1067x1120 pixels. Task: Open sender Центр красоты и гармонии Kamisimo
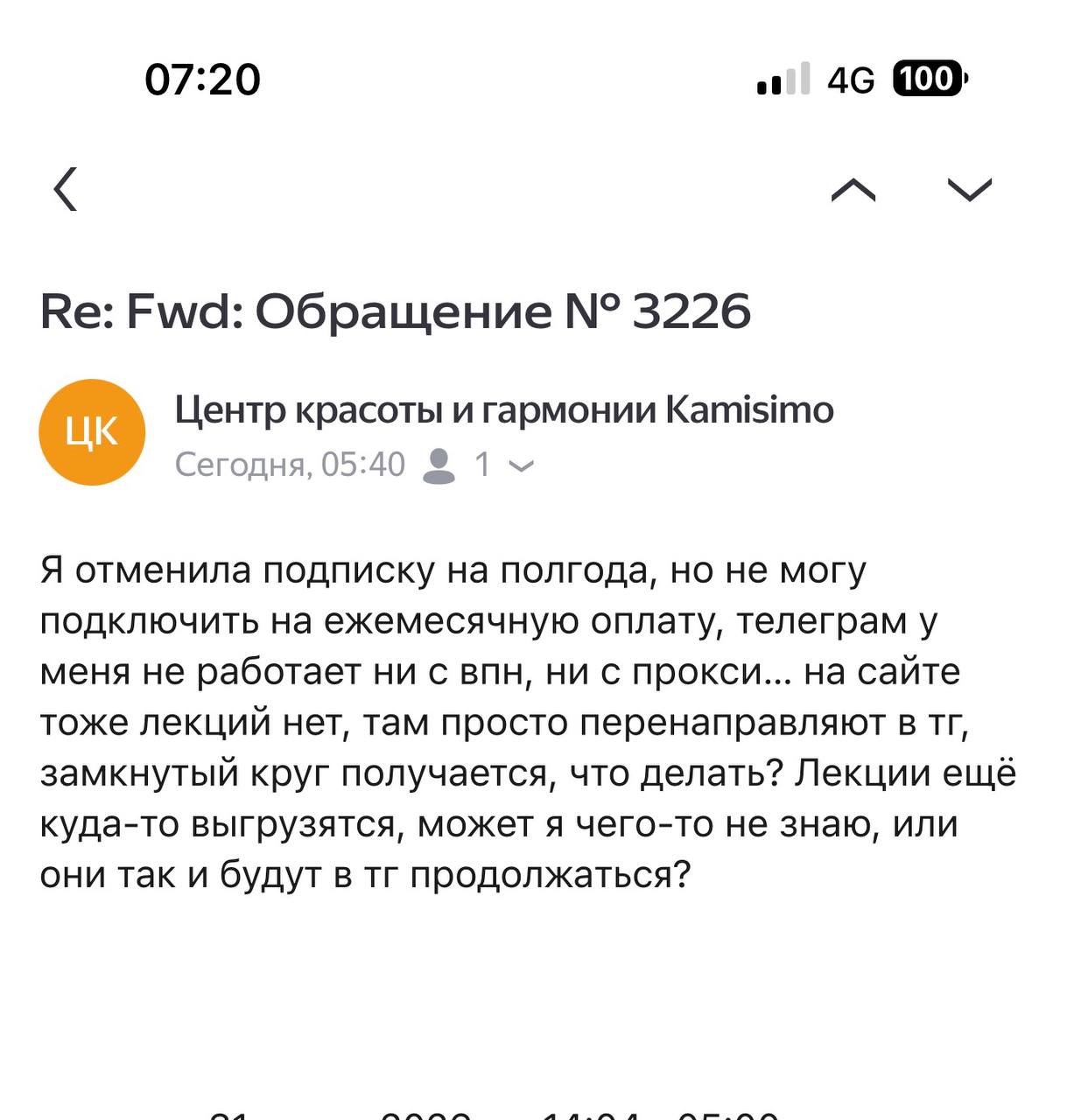[x=503, y=409]
